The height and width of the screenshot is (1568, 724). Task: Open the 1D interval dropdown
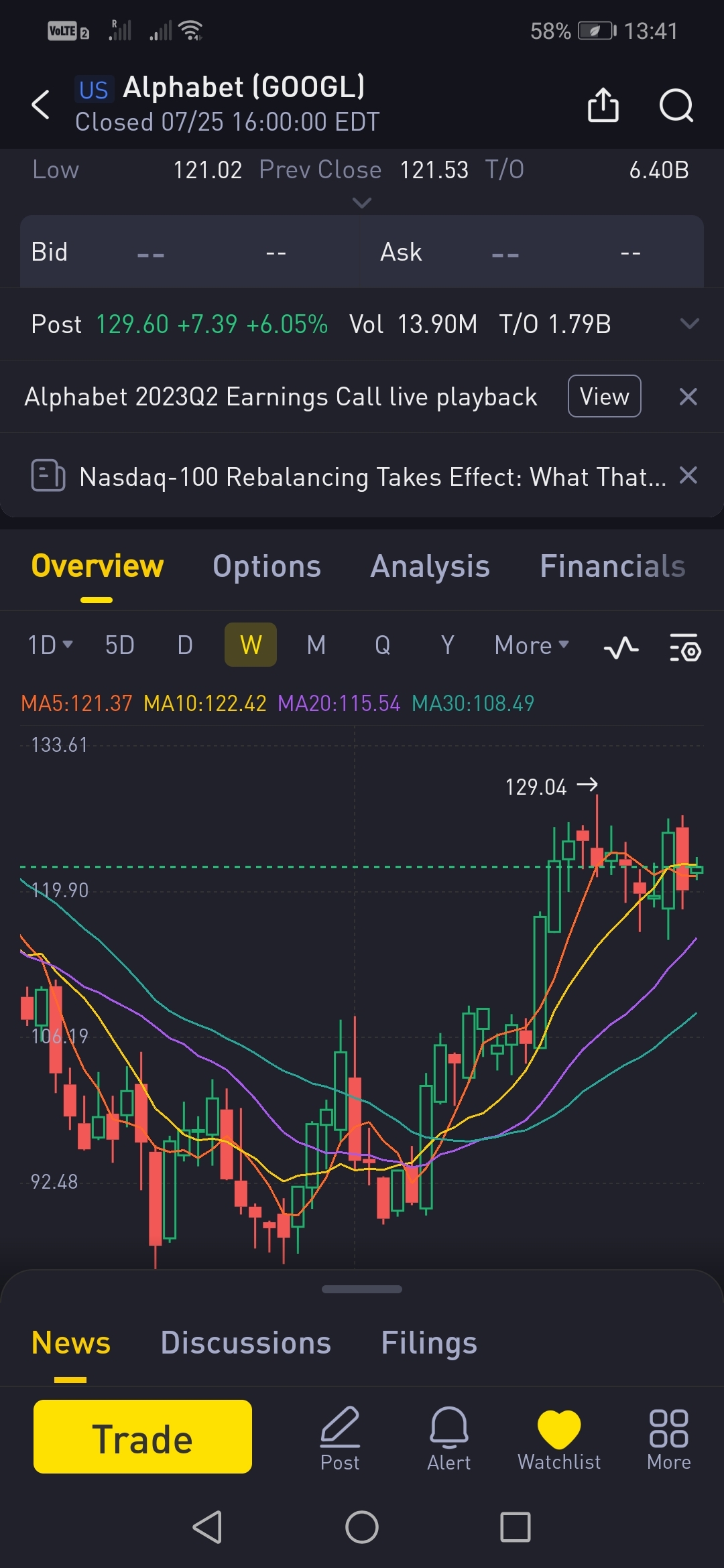pos(50,645)
